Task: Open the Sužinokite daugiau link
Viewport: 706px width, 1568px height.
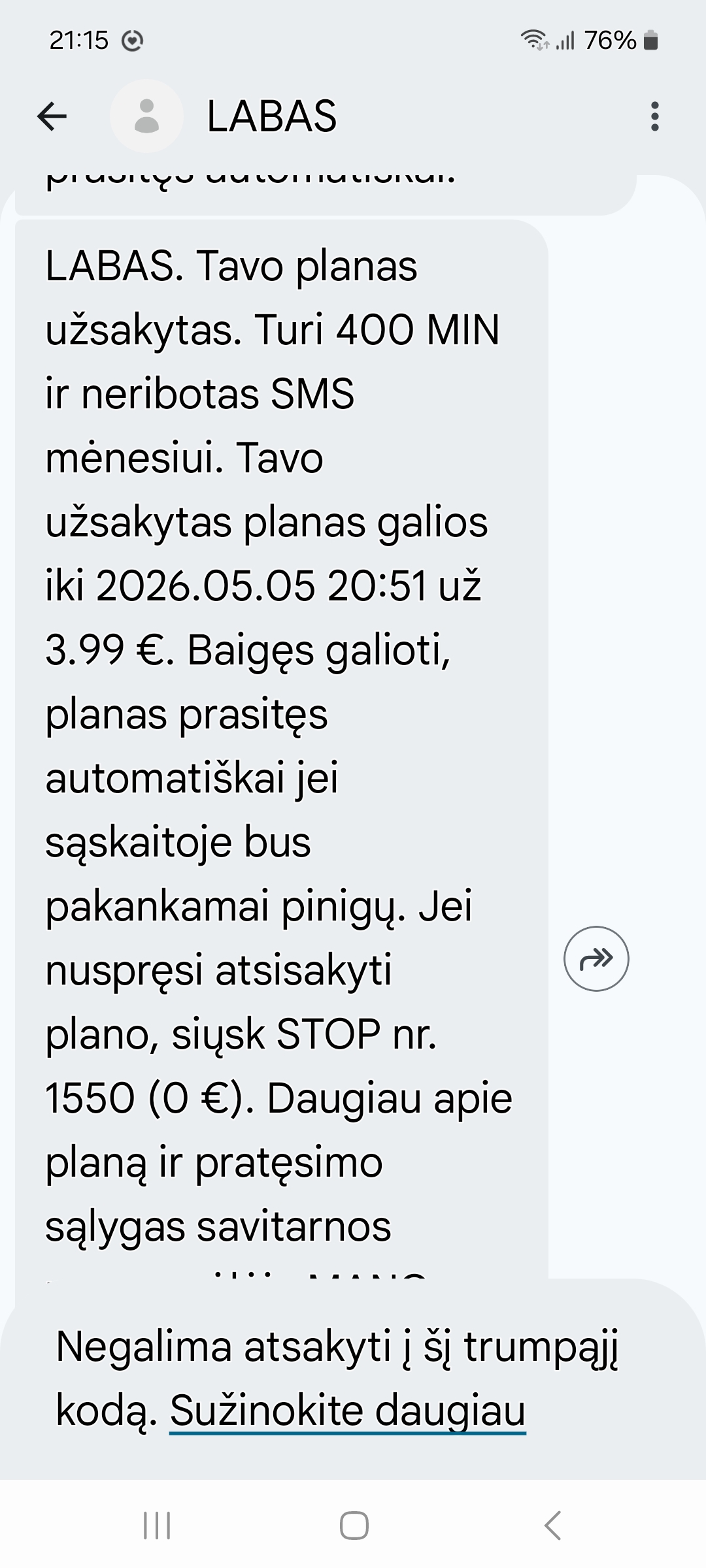Action: 348,1411
